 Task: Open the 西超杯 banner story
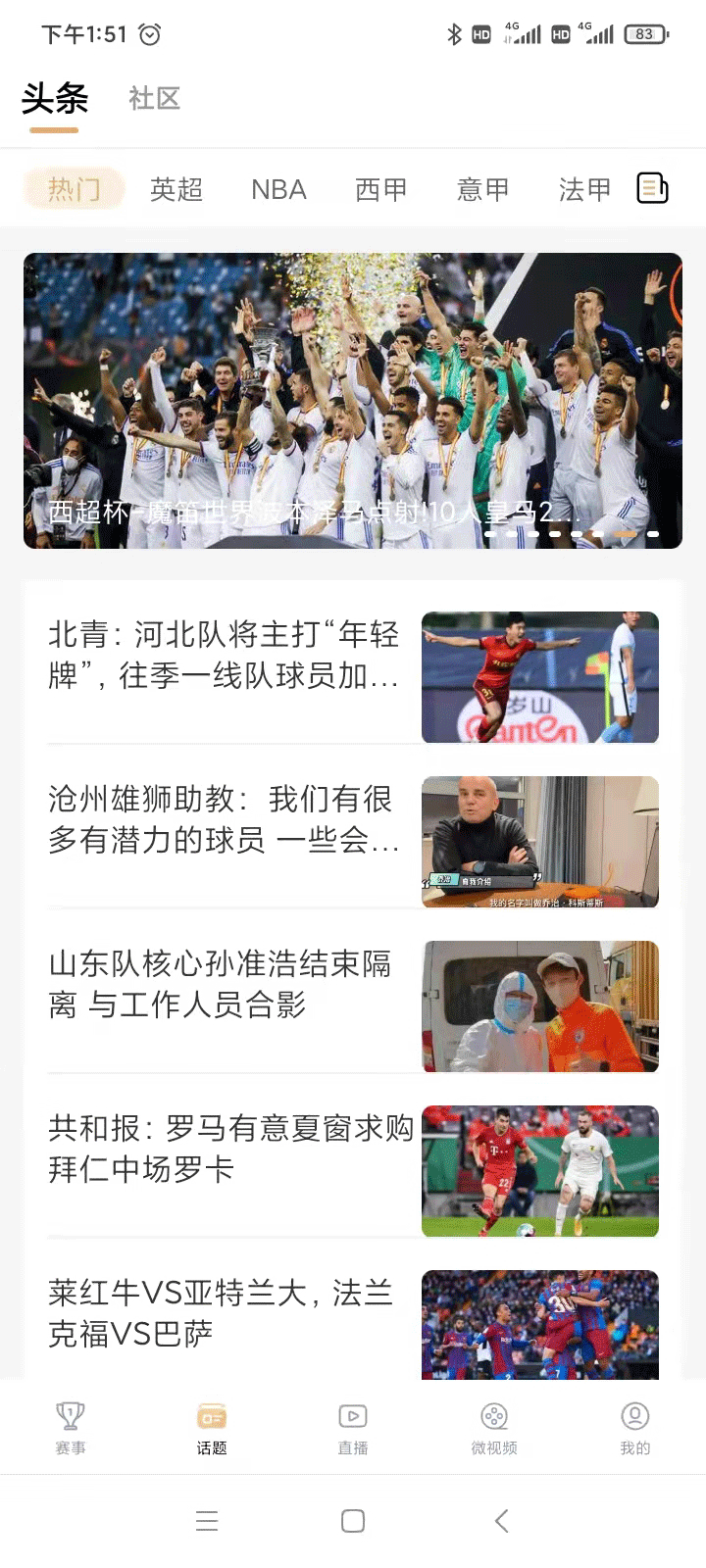[x=353, y=400]
